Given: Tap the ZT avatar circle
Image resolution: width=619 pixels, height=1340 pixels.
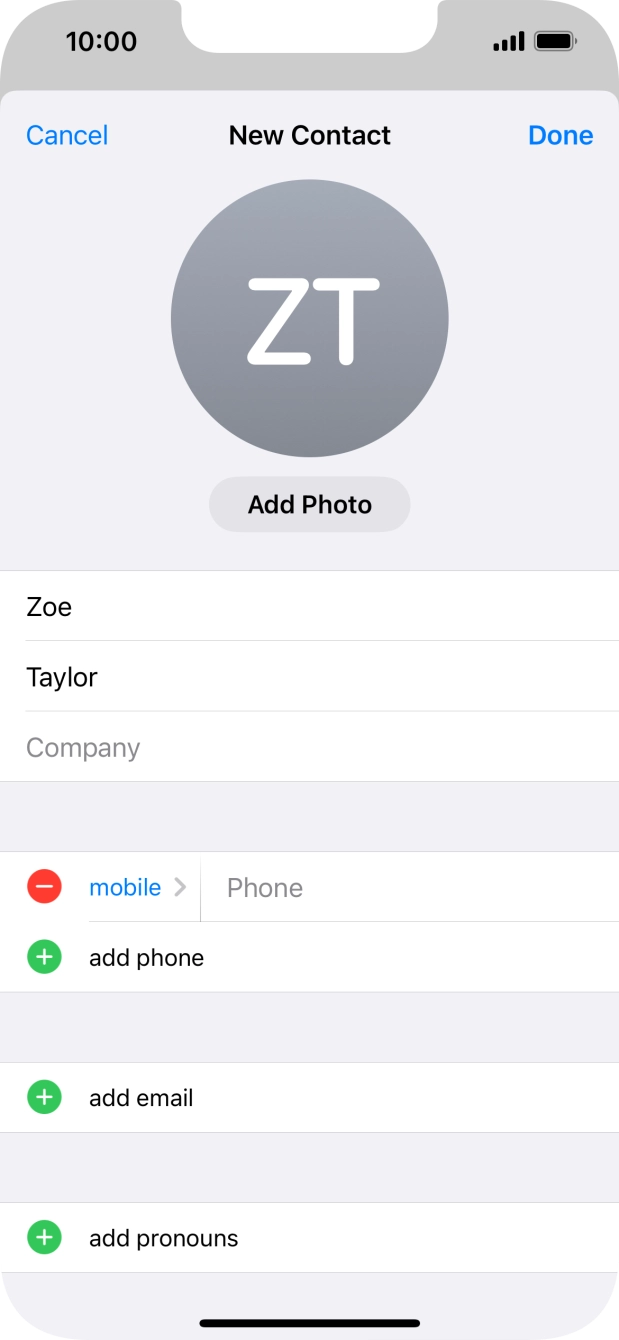Looking at the screenshot, I should click(x=310, y=319).
